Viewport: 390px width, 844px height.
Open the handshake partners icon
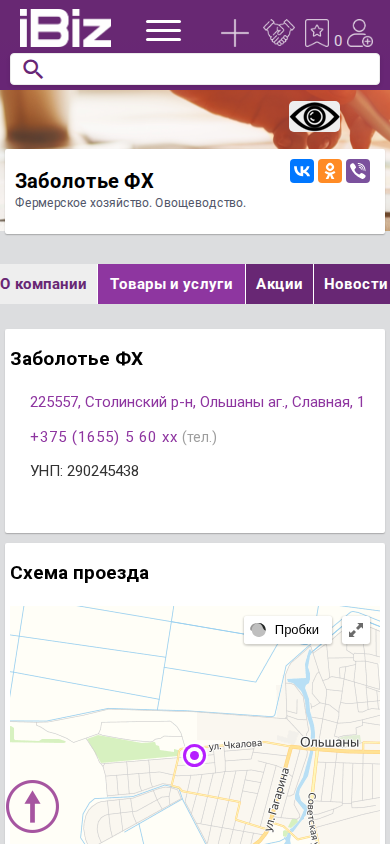[x=279, y=33]
